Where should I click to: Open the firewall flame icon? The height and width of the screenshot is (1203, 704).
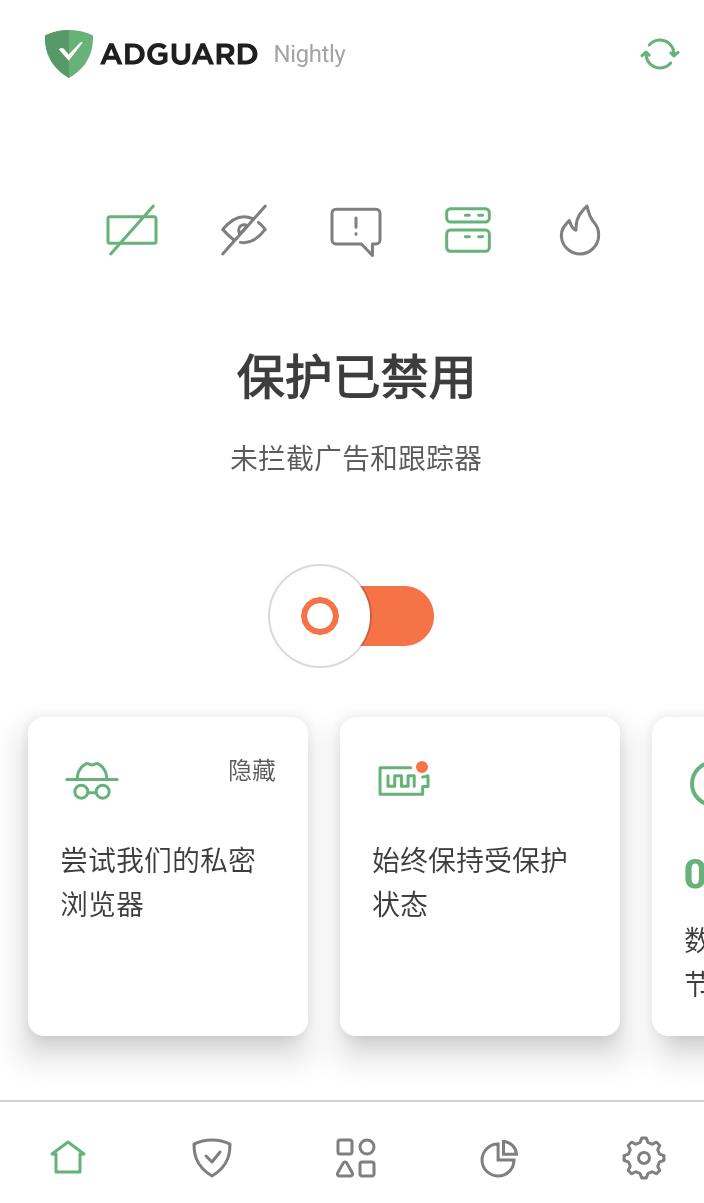click(580, 230)
